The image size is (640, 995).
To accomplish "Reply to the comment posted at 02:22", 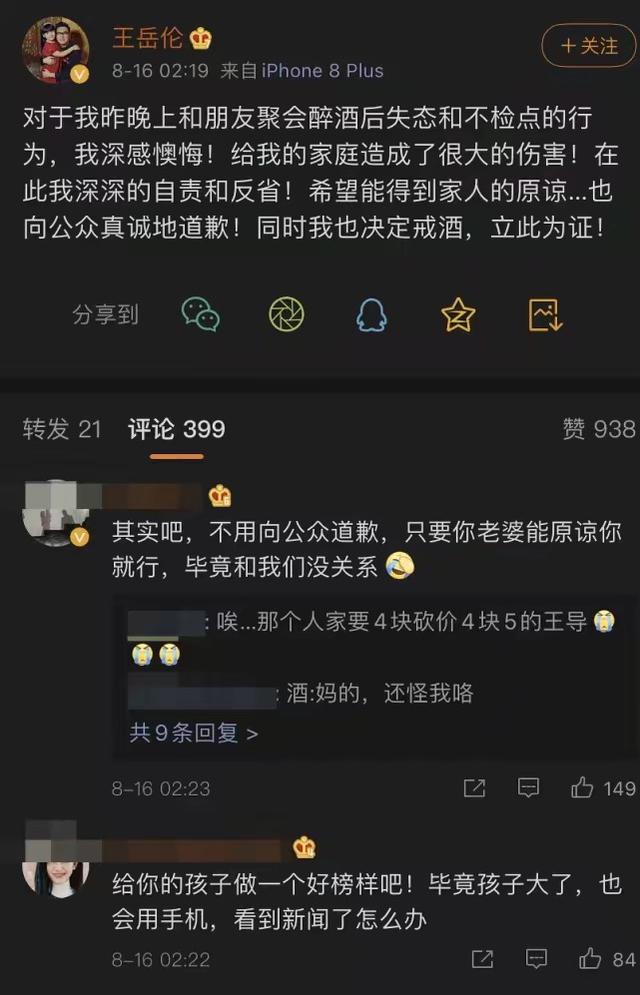I will point(536,959).
